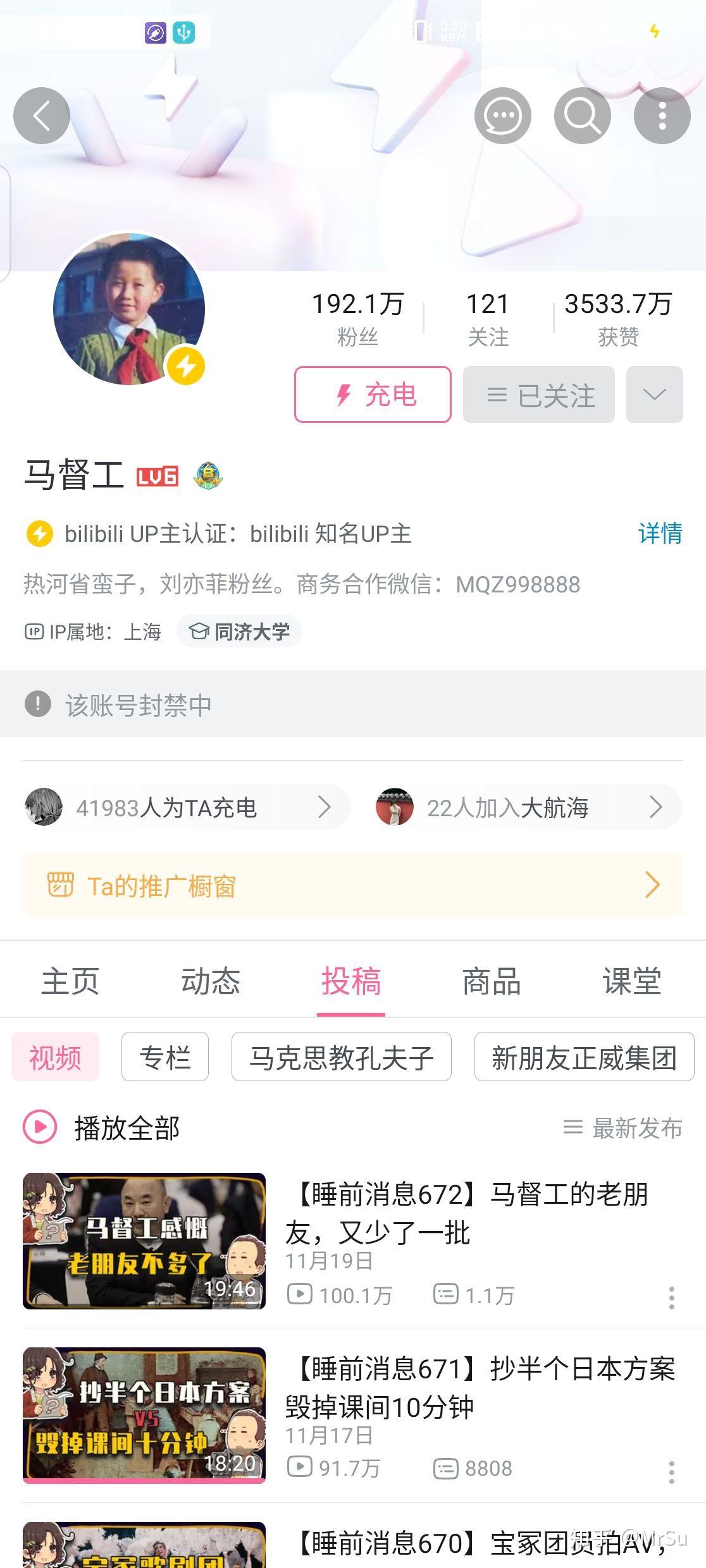The height and width of the screenshot is (1568, 706).
Task: Open the 22人加入大航海 entry
Action: [528, 807]
